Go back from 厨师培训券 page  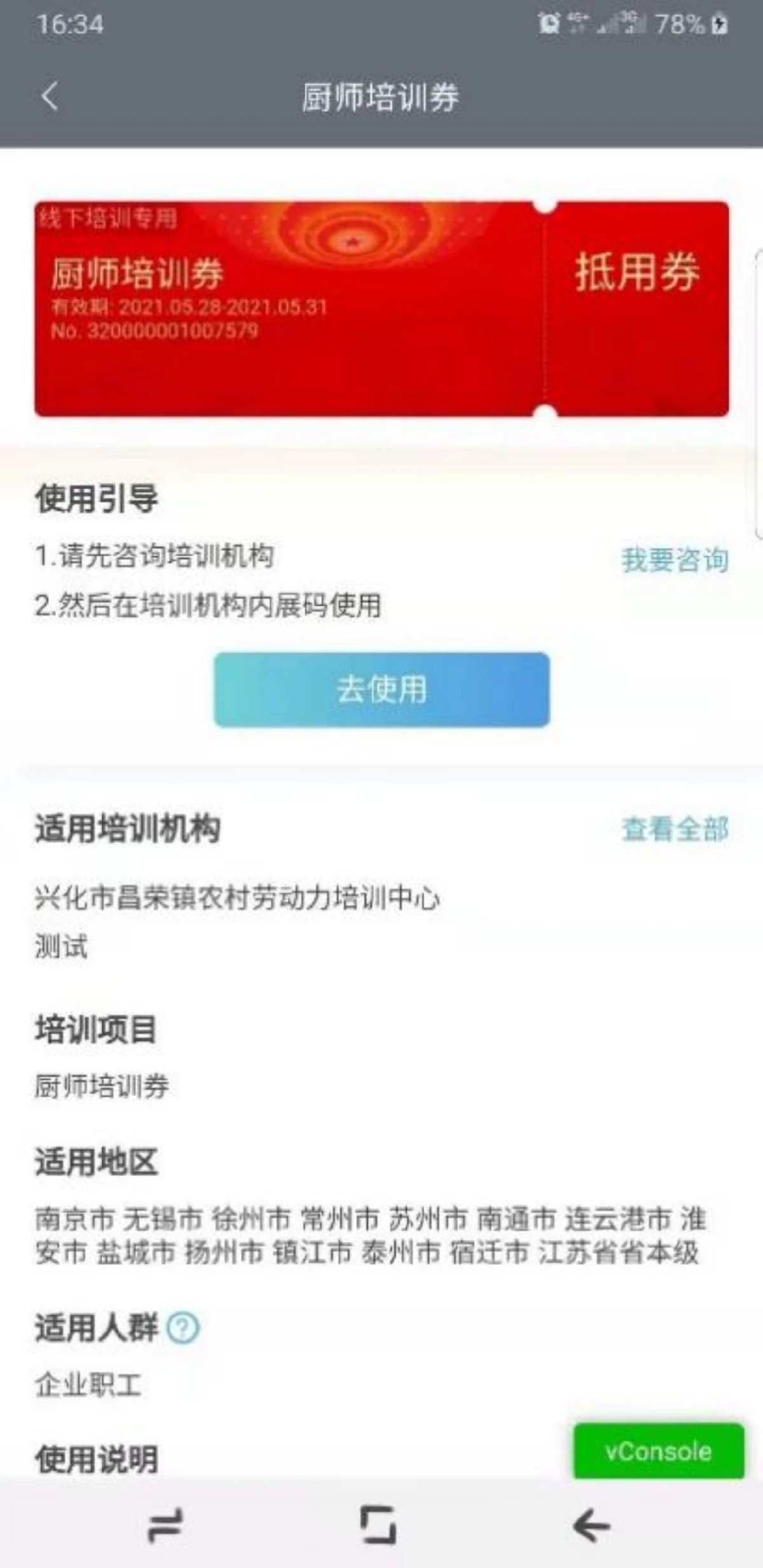pos(50,97)
